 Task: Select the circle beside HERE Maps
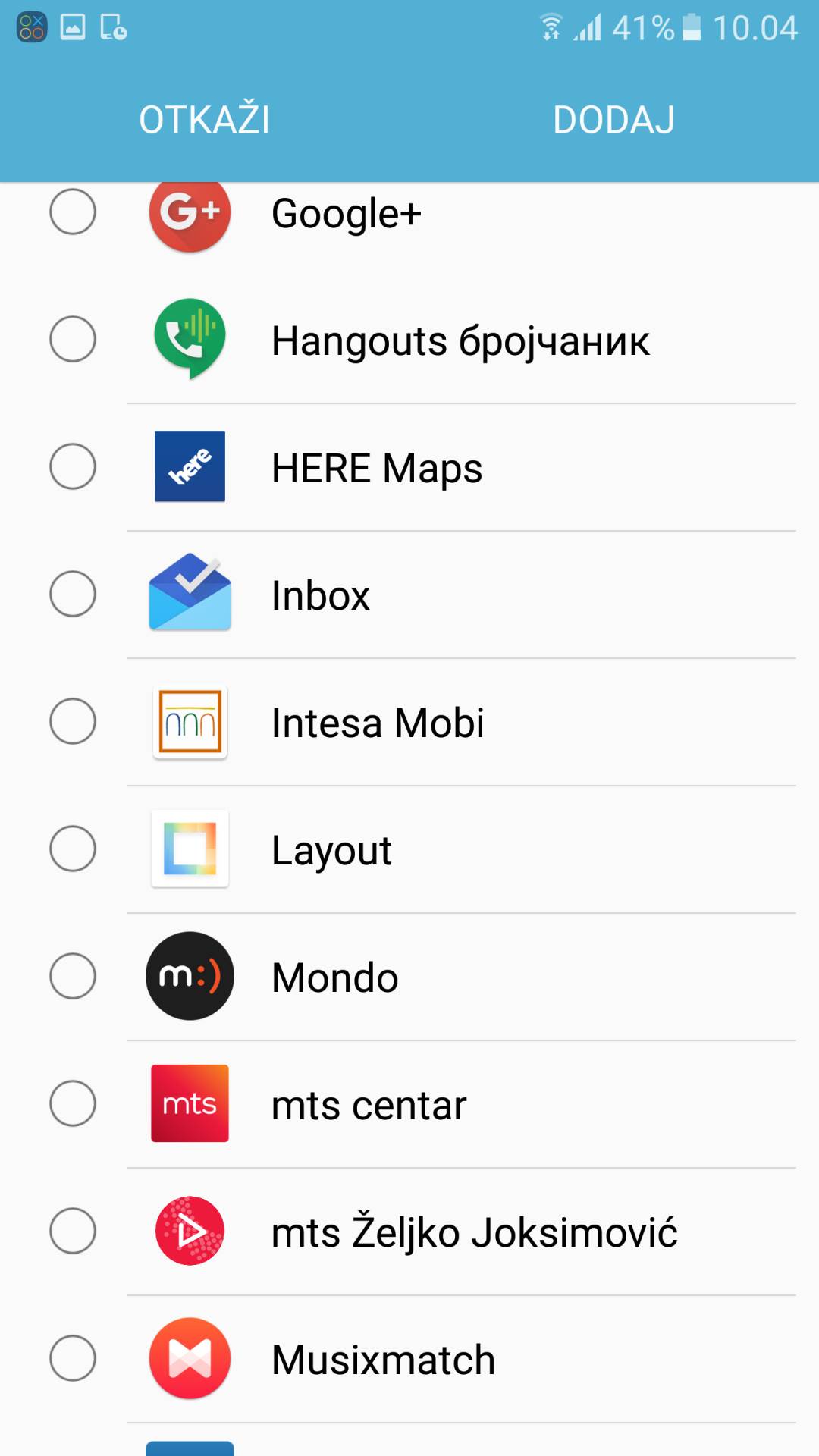pos(73,468)
